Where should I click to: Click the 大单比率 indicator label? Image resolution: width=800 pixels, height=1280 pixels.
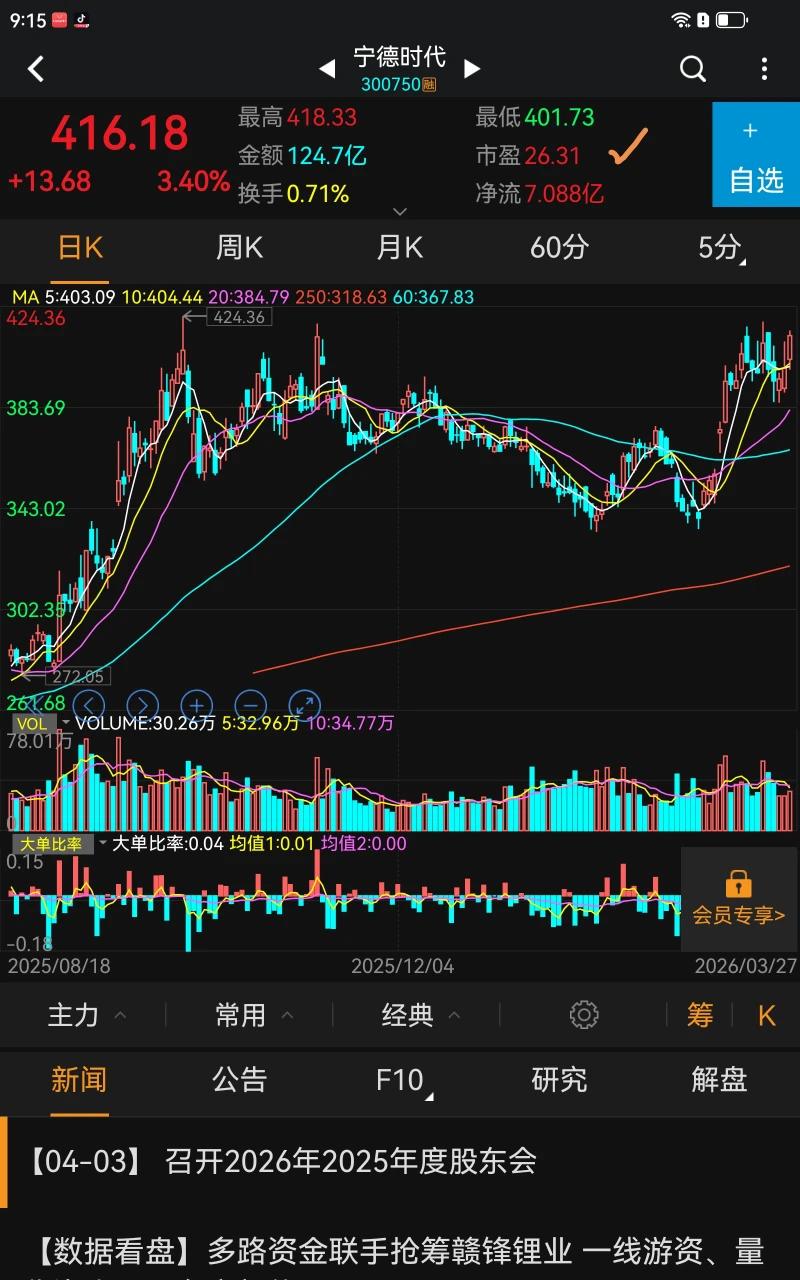(52, 843)
